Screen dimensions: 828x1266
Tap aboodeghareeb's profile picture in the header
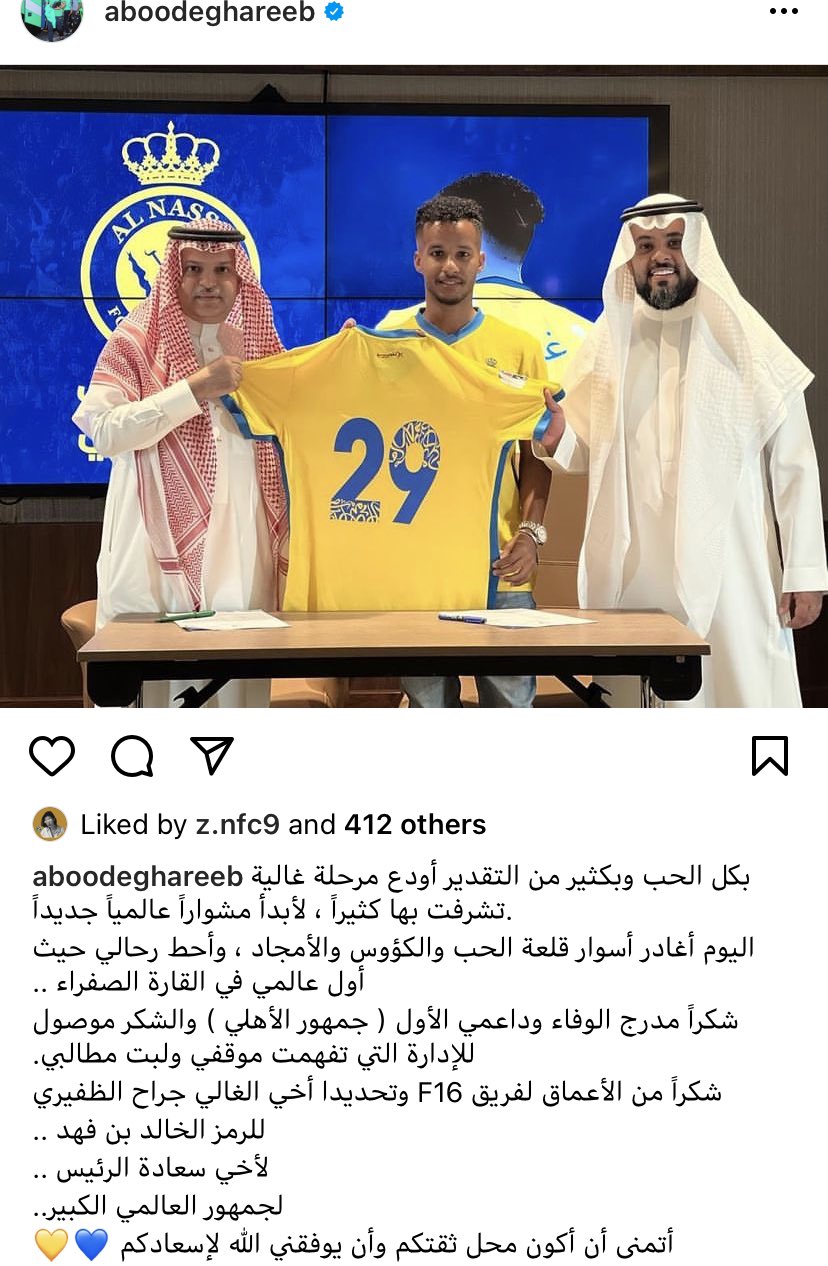coord(52,18)
